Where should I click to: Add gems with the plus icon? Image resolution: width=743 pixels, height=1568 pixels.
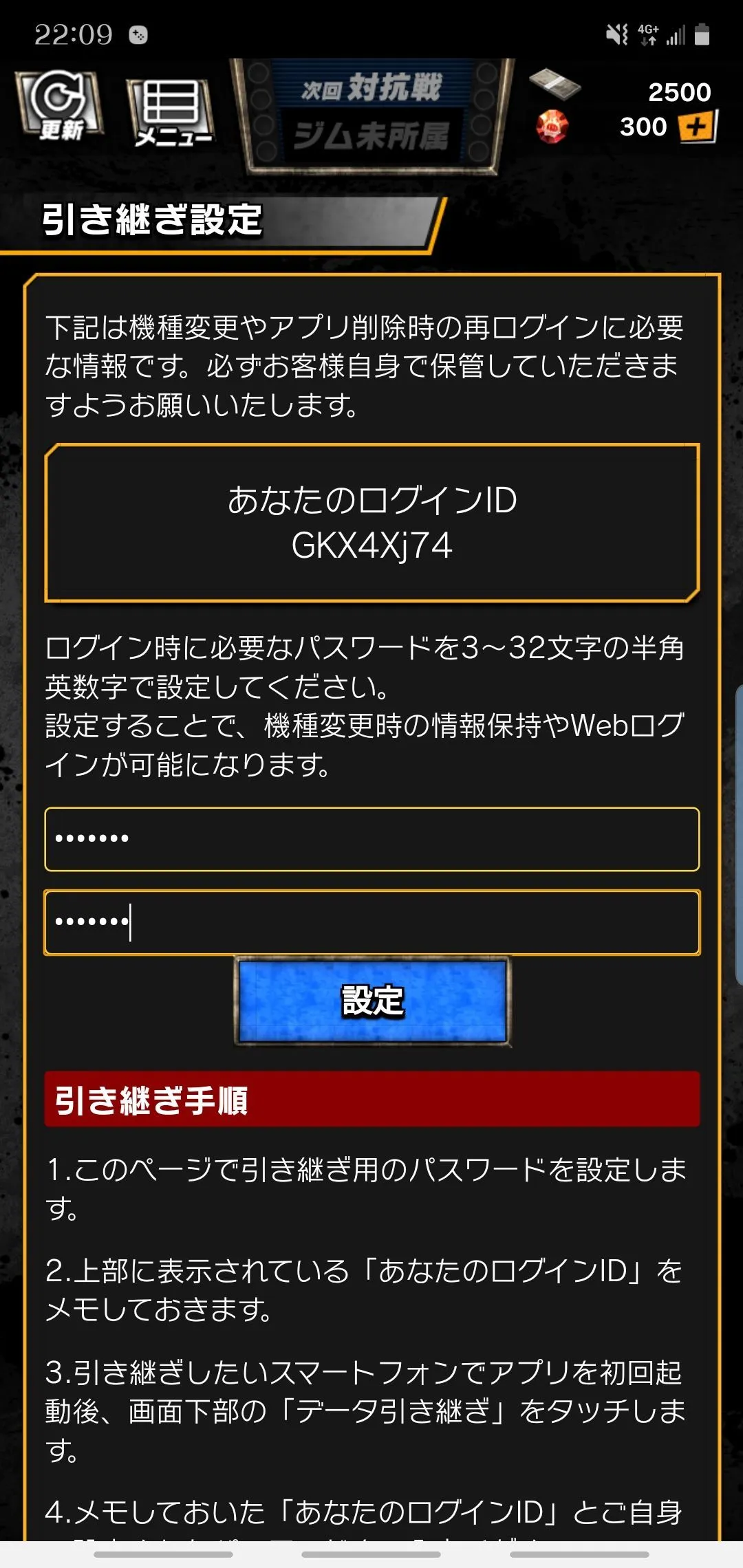[696, 127]
